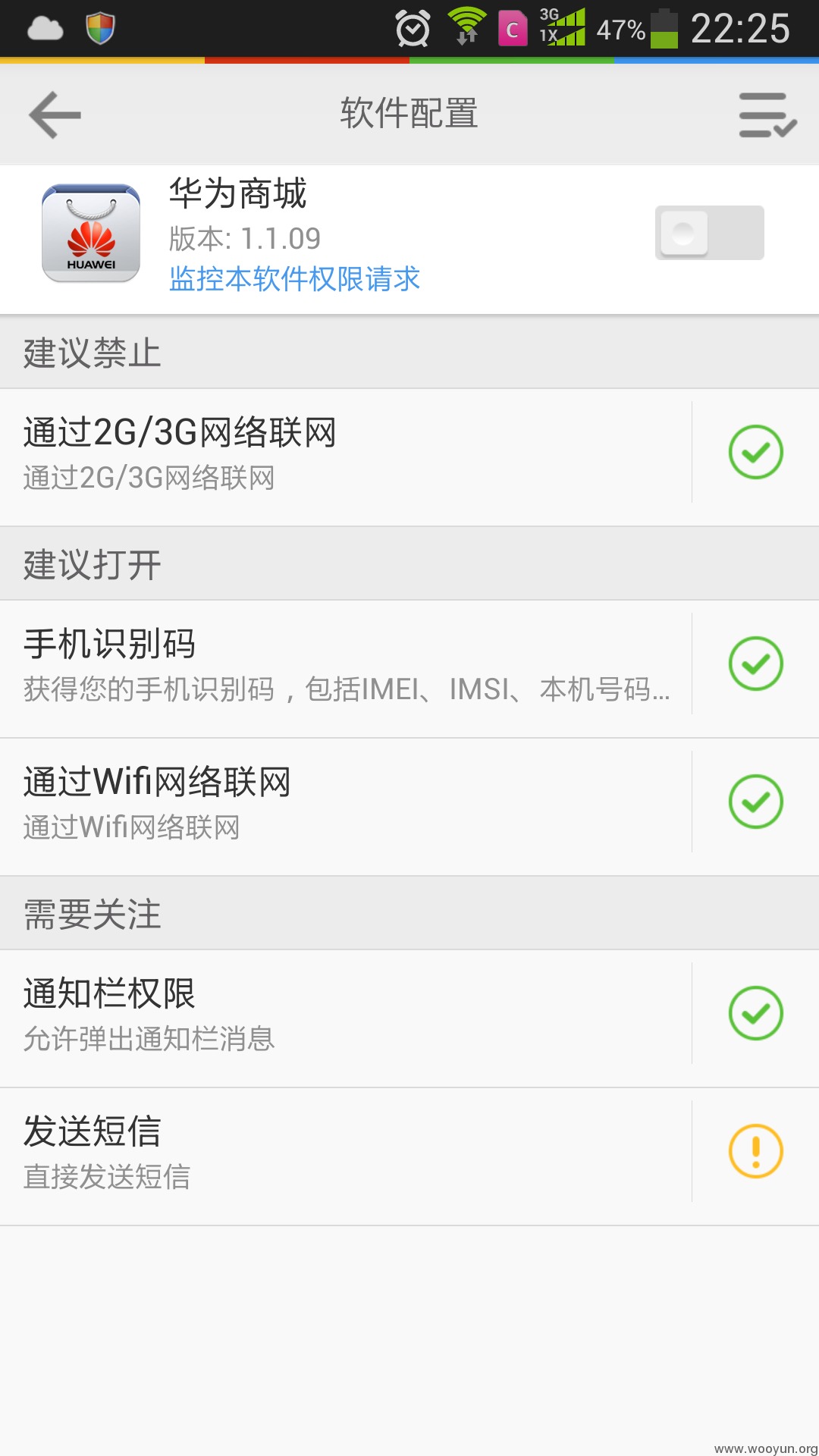The height and width of the screenshot is (1456, 819).
Task: Change permission for 通过Wifi网络联网
Action: [755, 802]
